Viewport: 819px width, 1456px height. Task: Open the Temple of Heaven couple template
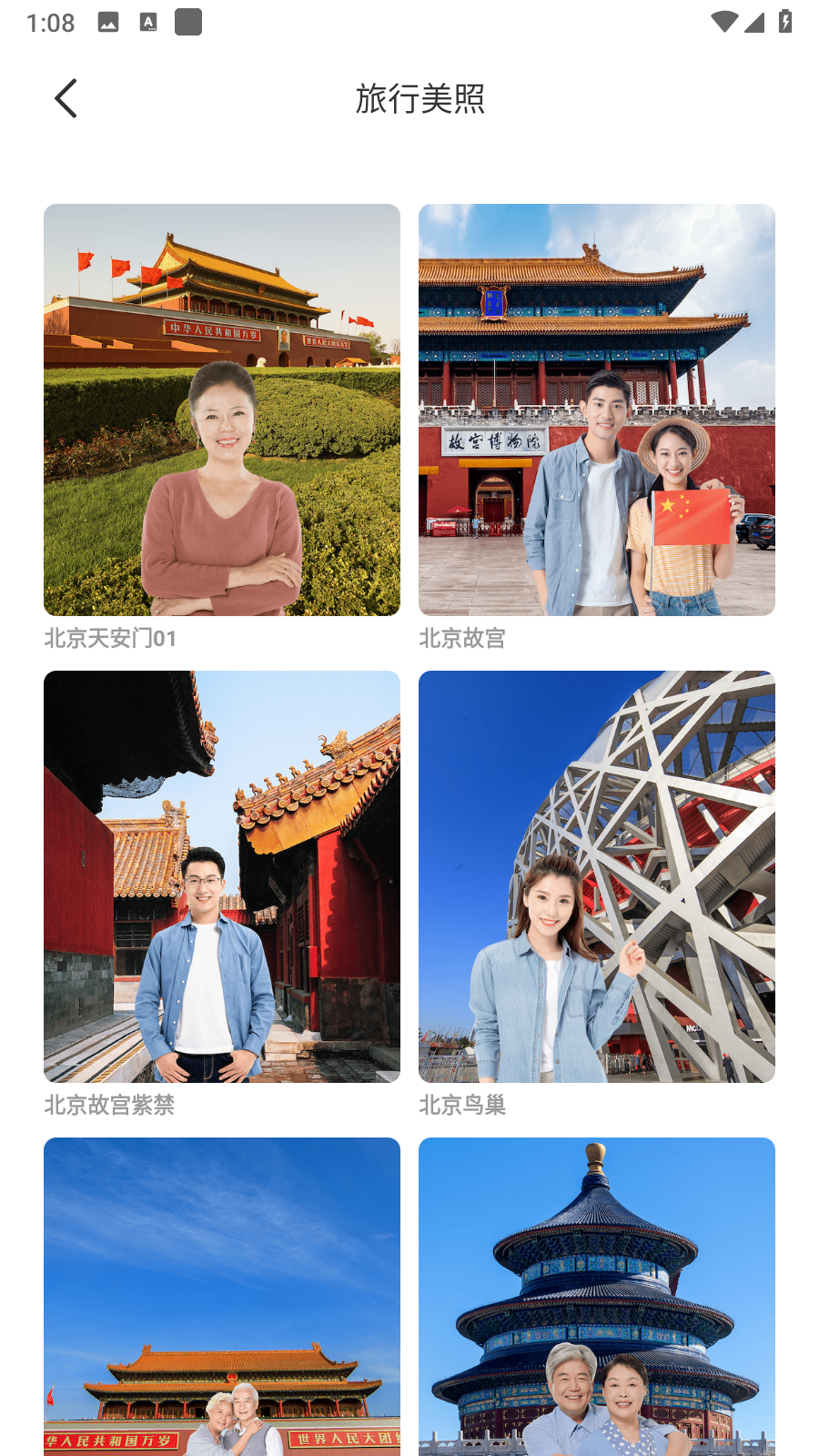pos(597,1297)
